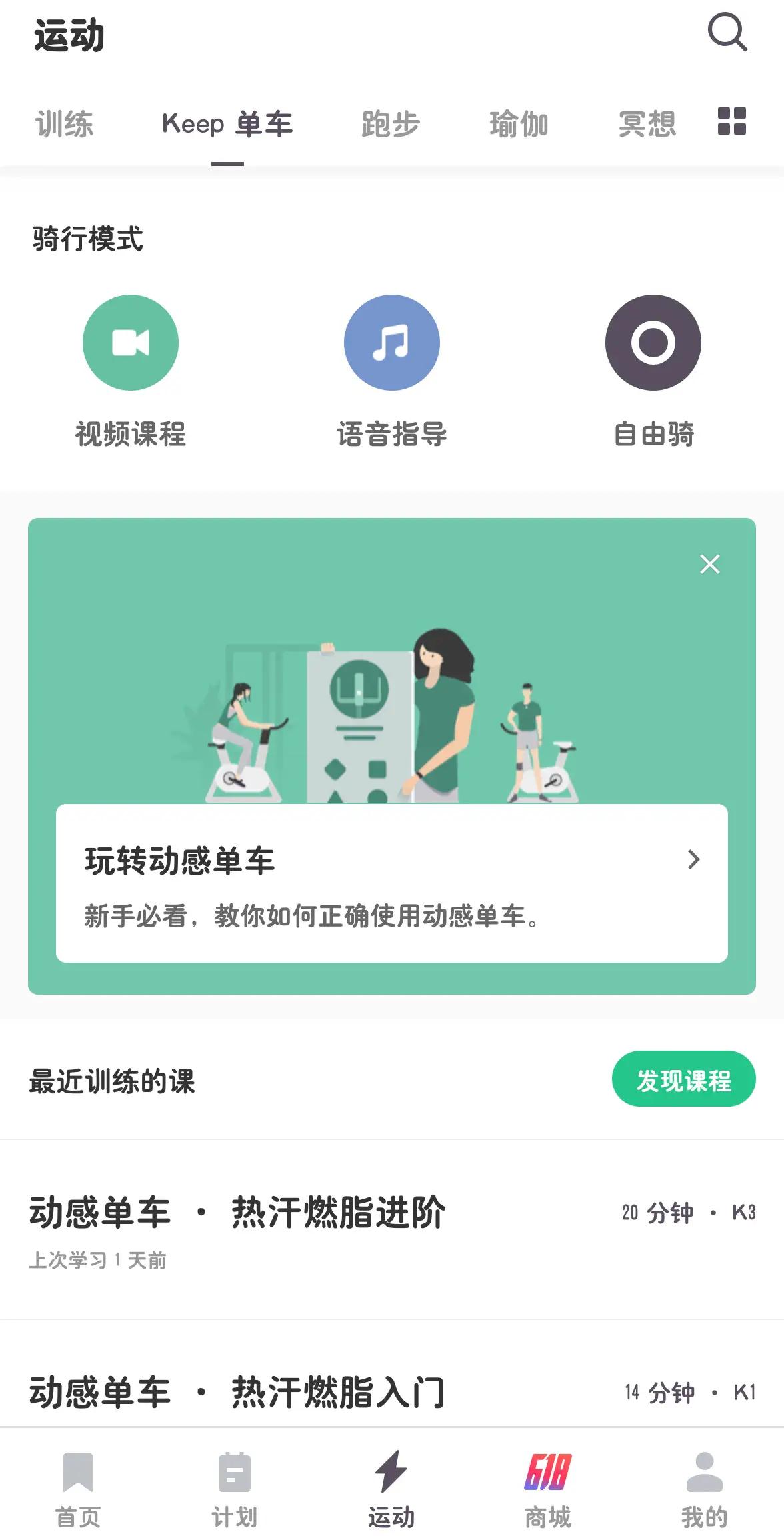Open the 瑜伽 tab
The width and height of the screenshot is (784, 1540).
pyautogui.click(x=519, y=123)
